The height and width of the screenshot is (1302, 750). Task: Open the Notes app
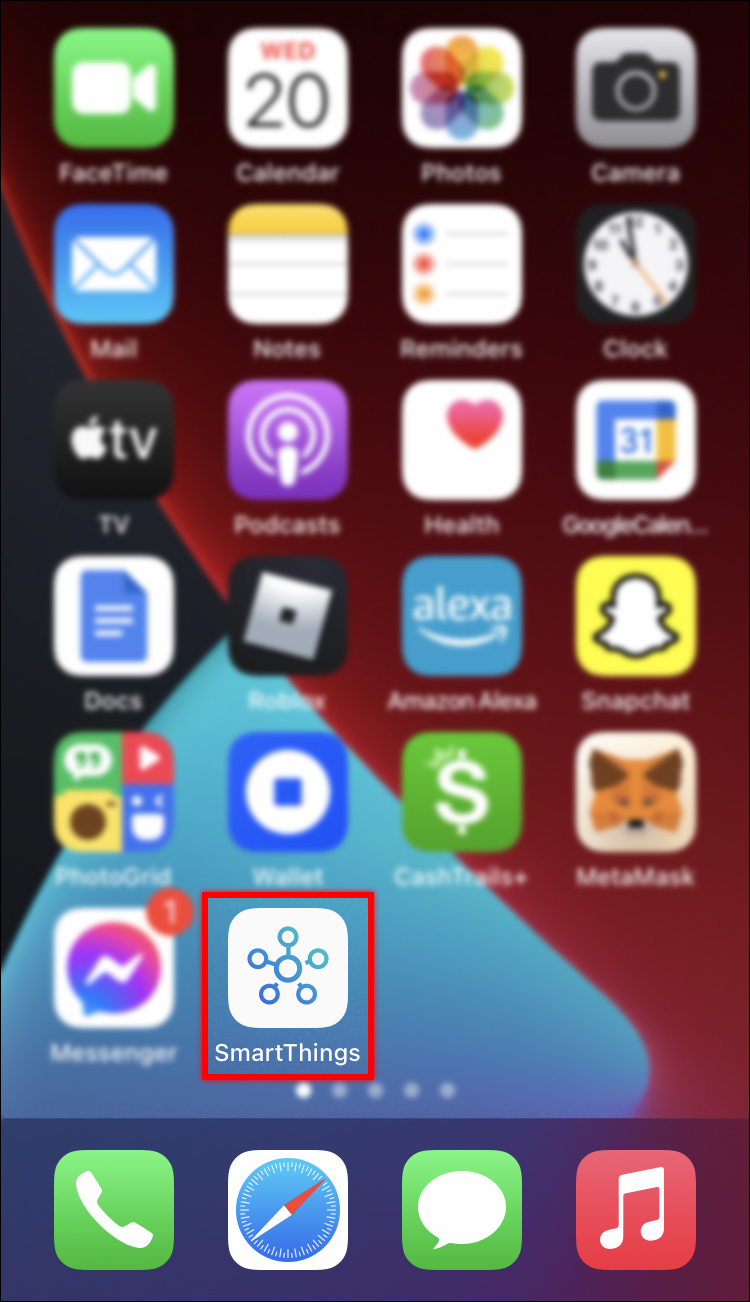288,264
